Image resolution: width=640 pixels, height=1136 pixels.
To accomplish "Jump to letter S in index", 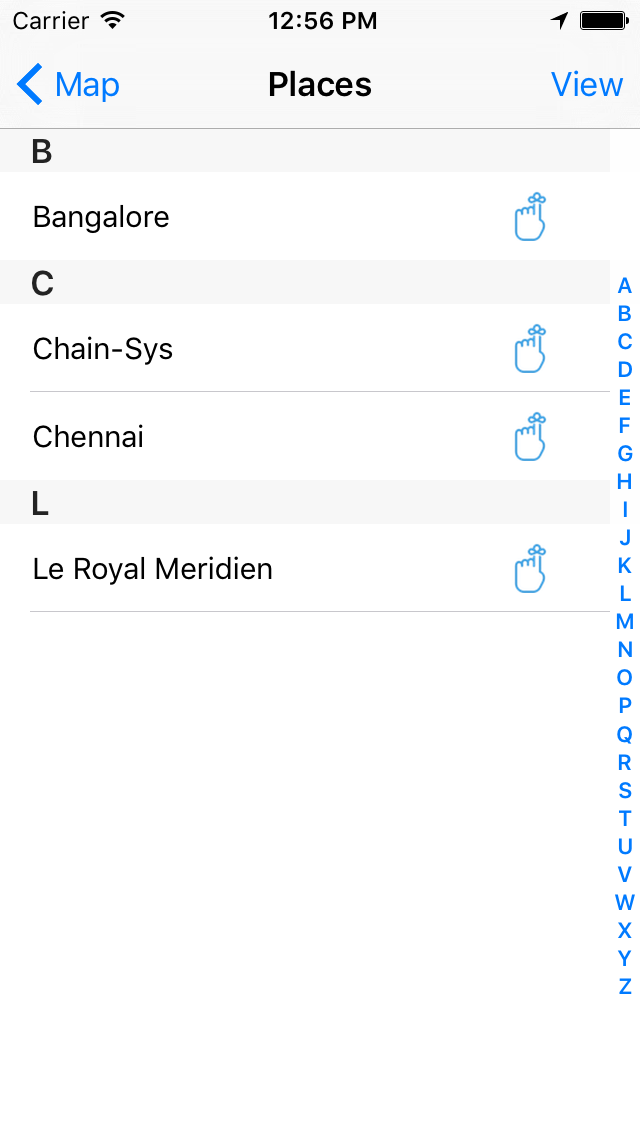I will (625, 790).
